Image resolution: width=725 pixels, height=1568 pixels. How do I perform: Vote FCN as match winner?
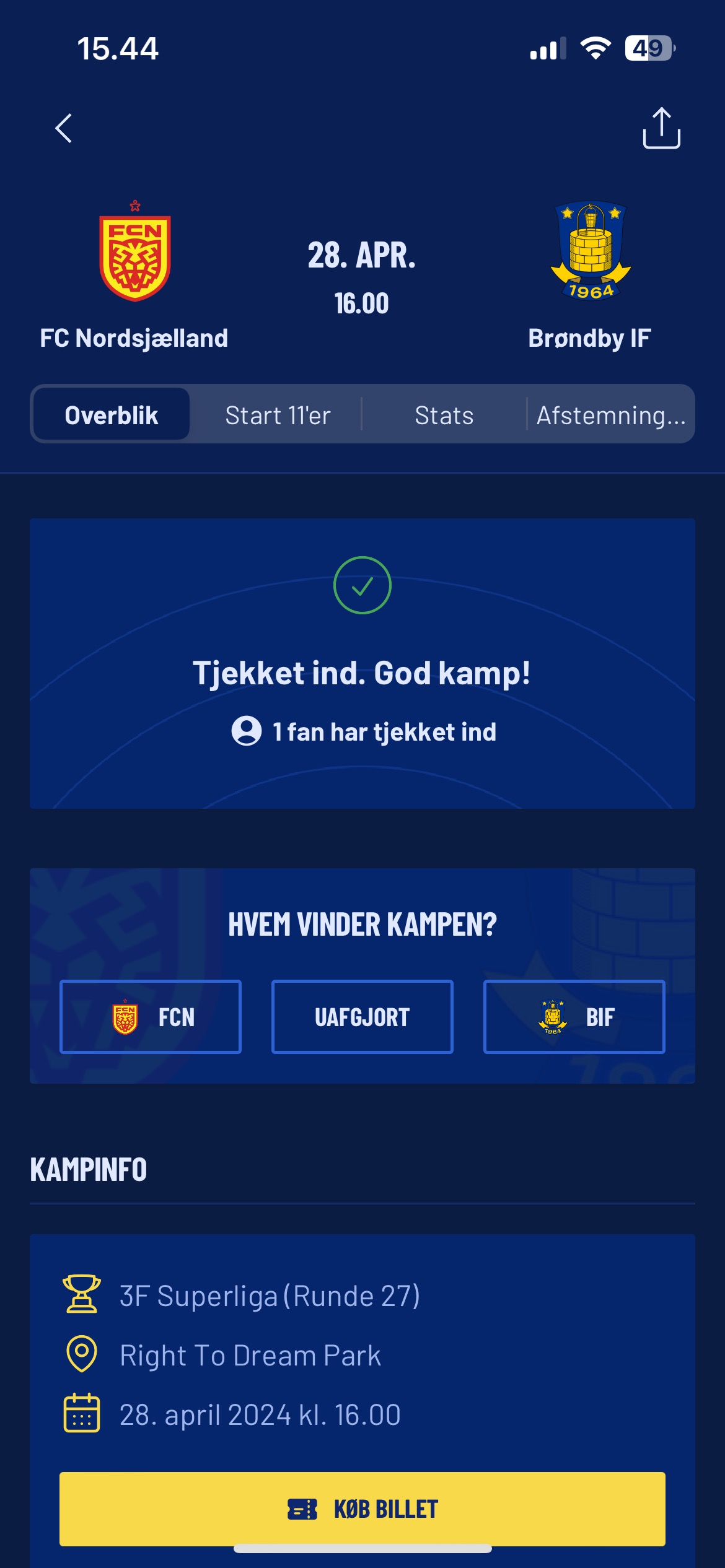coord(151,1016)
